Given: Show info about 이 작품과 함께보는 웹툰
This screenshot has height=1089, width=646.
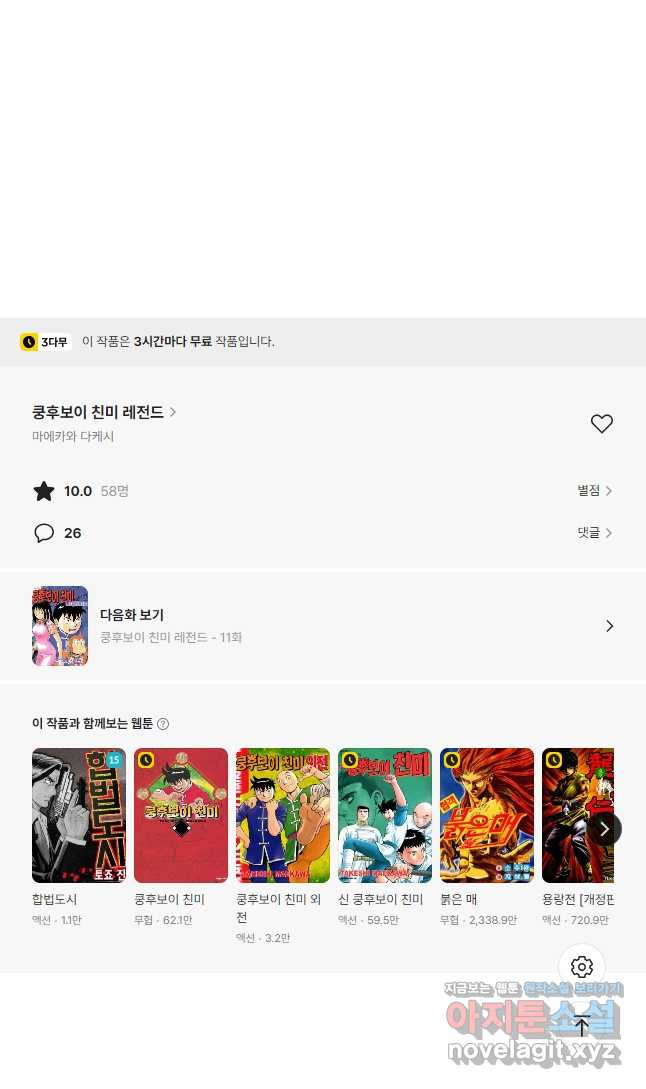Looking at the screenshot, I should point(163,724).
